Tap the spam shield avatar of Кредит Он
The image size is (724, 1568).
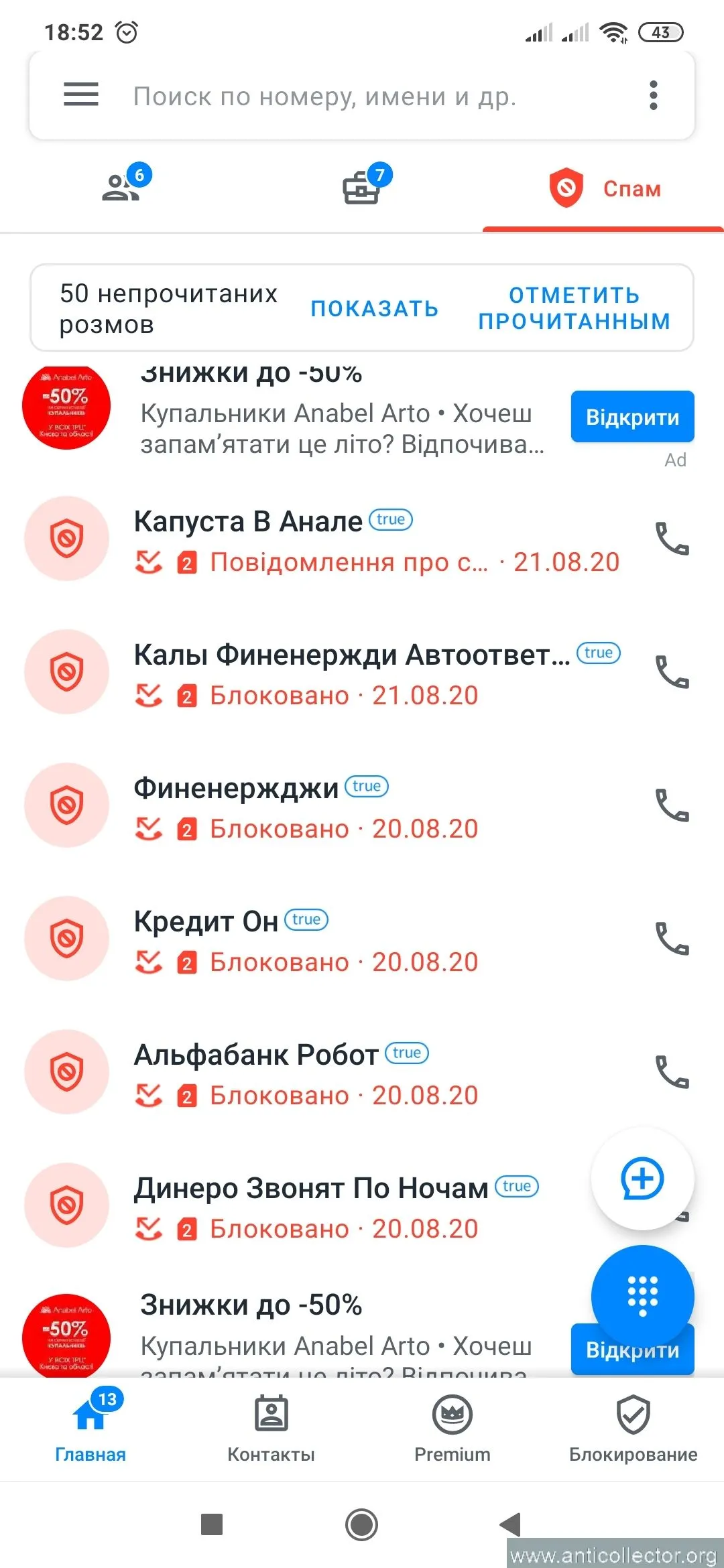[x=66, y=939]
